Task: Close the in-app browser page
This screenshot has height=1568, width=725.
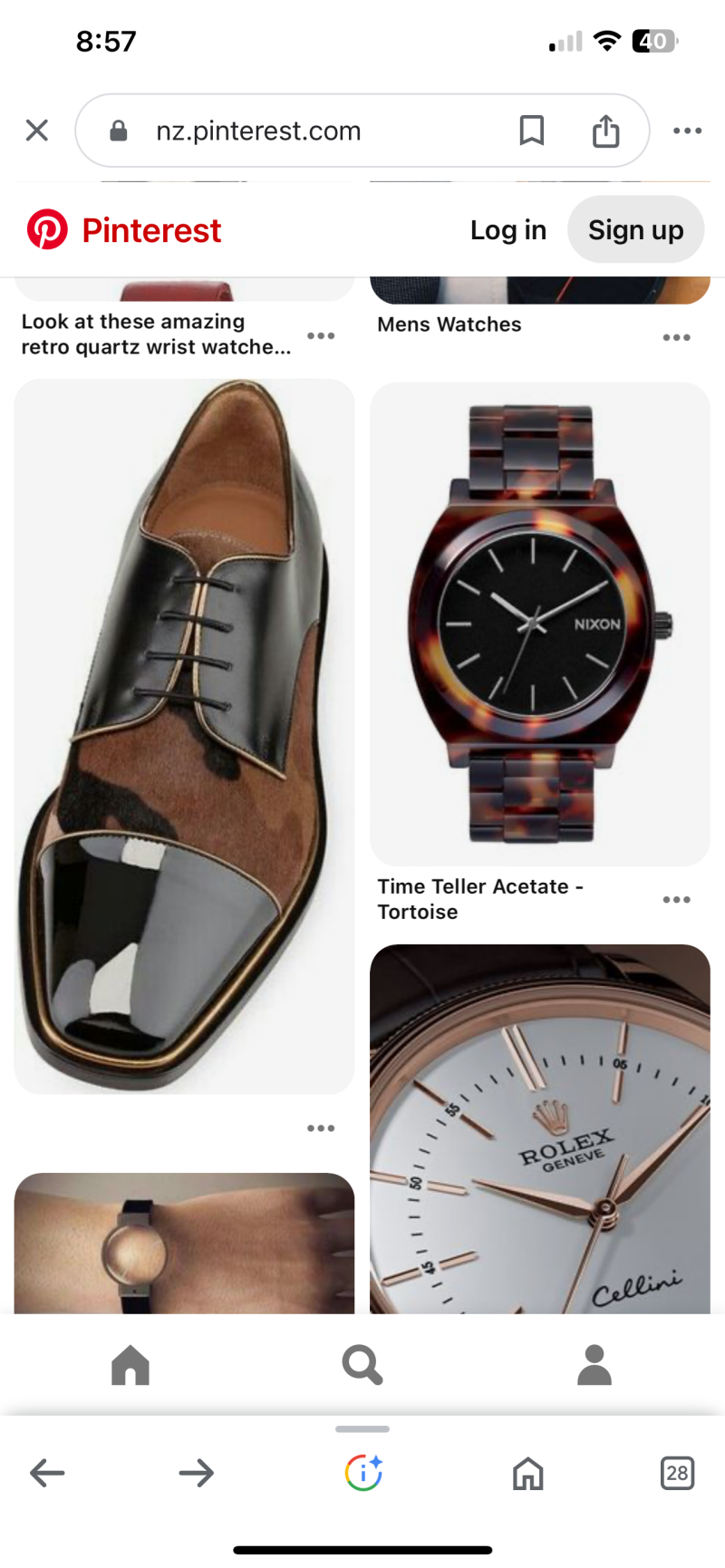Action: (x=37, y=131)
